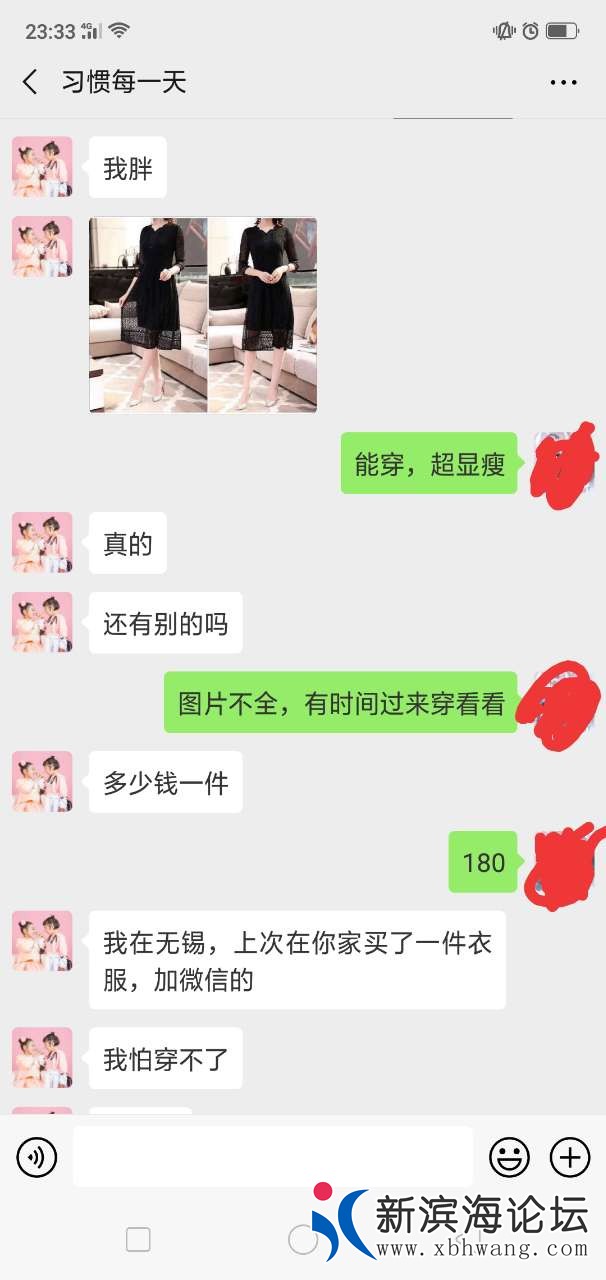
Task: Open the chat's three-dot more menu
Action: pos(564,83)
